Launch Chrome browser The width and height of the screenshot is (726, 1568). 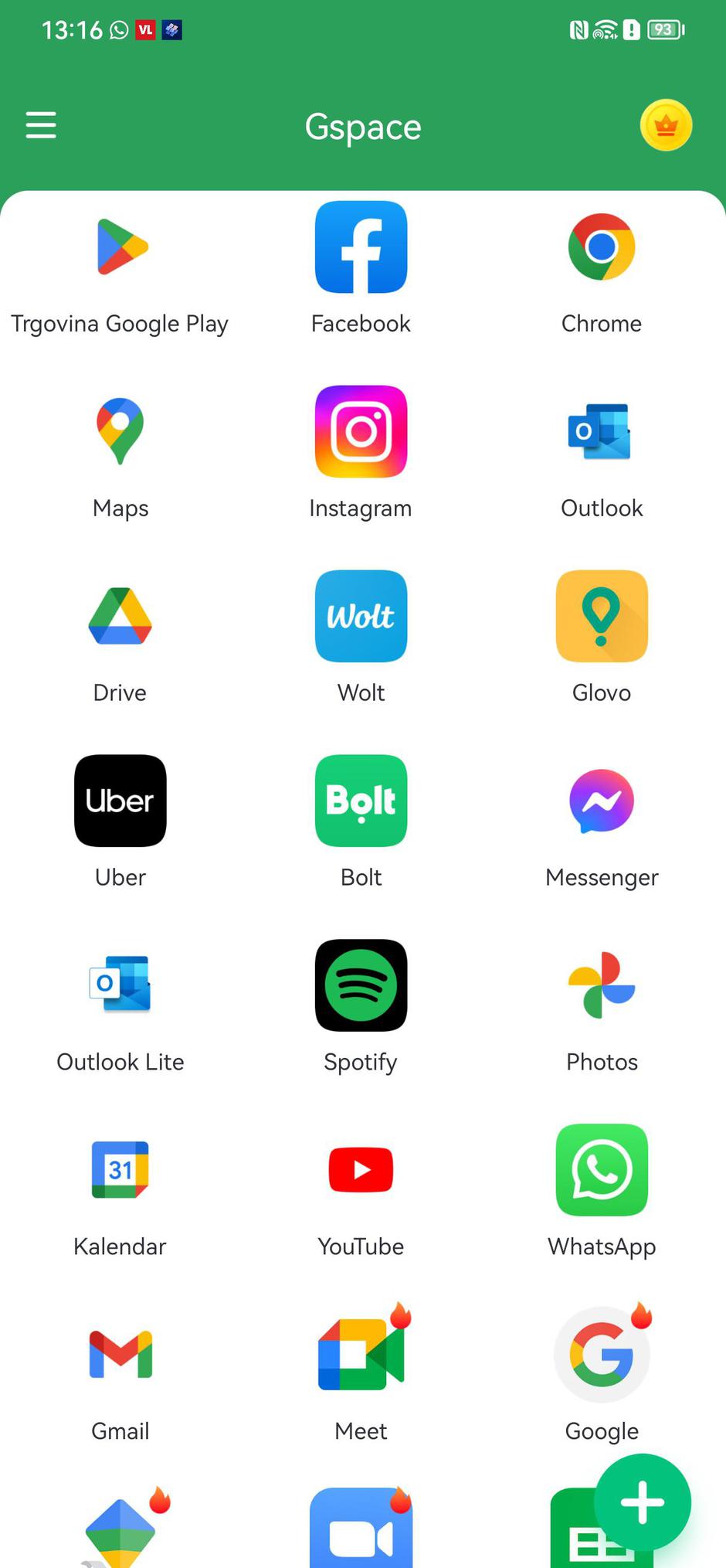click(602, 247)
